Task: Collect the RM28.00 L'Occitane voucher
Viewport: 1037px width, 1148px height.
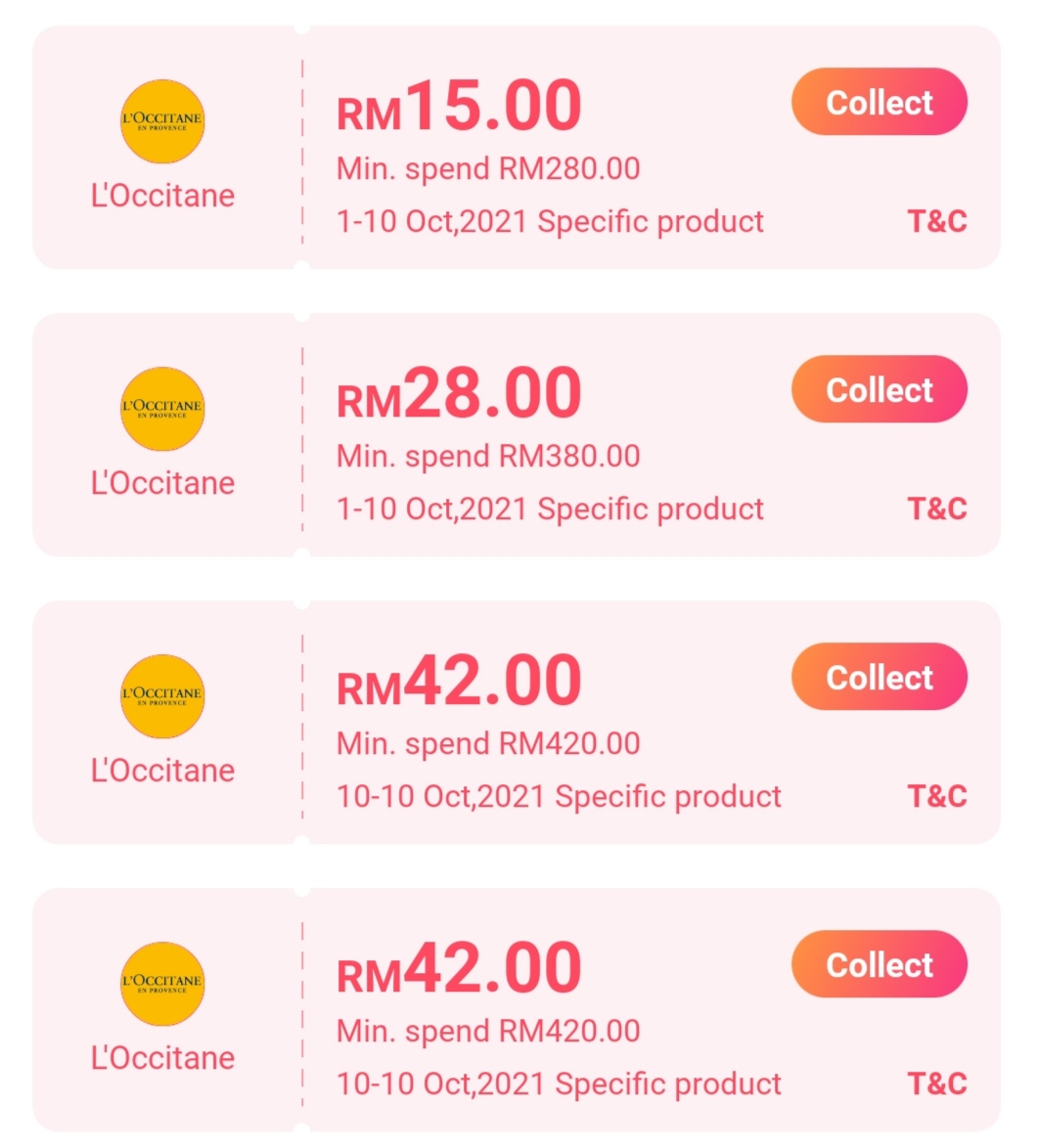Action: pos(879,390)
